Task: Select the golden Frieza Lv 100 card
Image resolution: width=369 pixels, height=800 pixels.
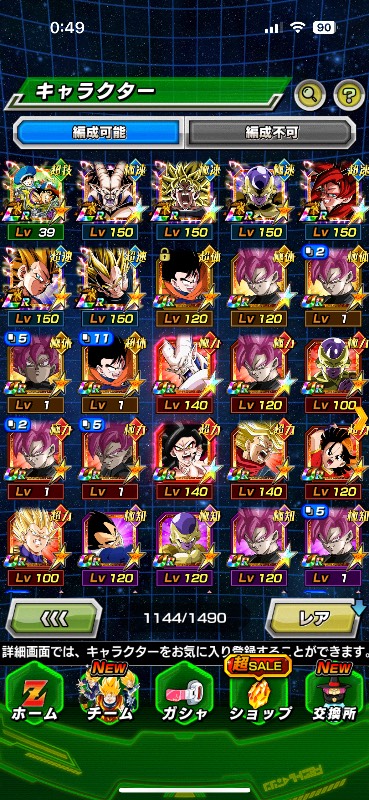Action: point(334,373)
